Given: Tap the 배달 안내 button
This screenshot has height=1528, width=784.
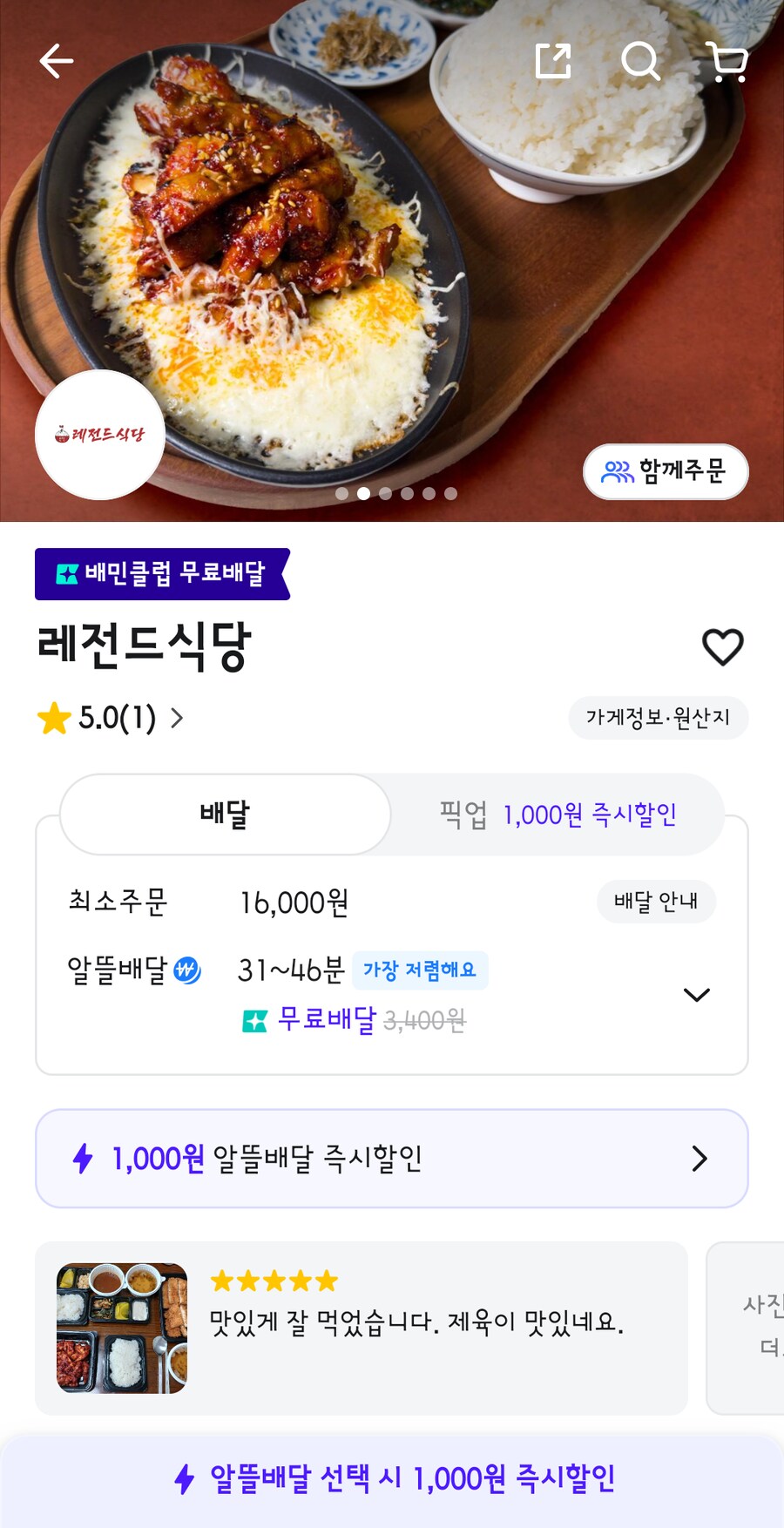Looking at the screenshot, I should tap(655, 902).
